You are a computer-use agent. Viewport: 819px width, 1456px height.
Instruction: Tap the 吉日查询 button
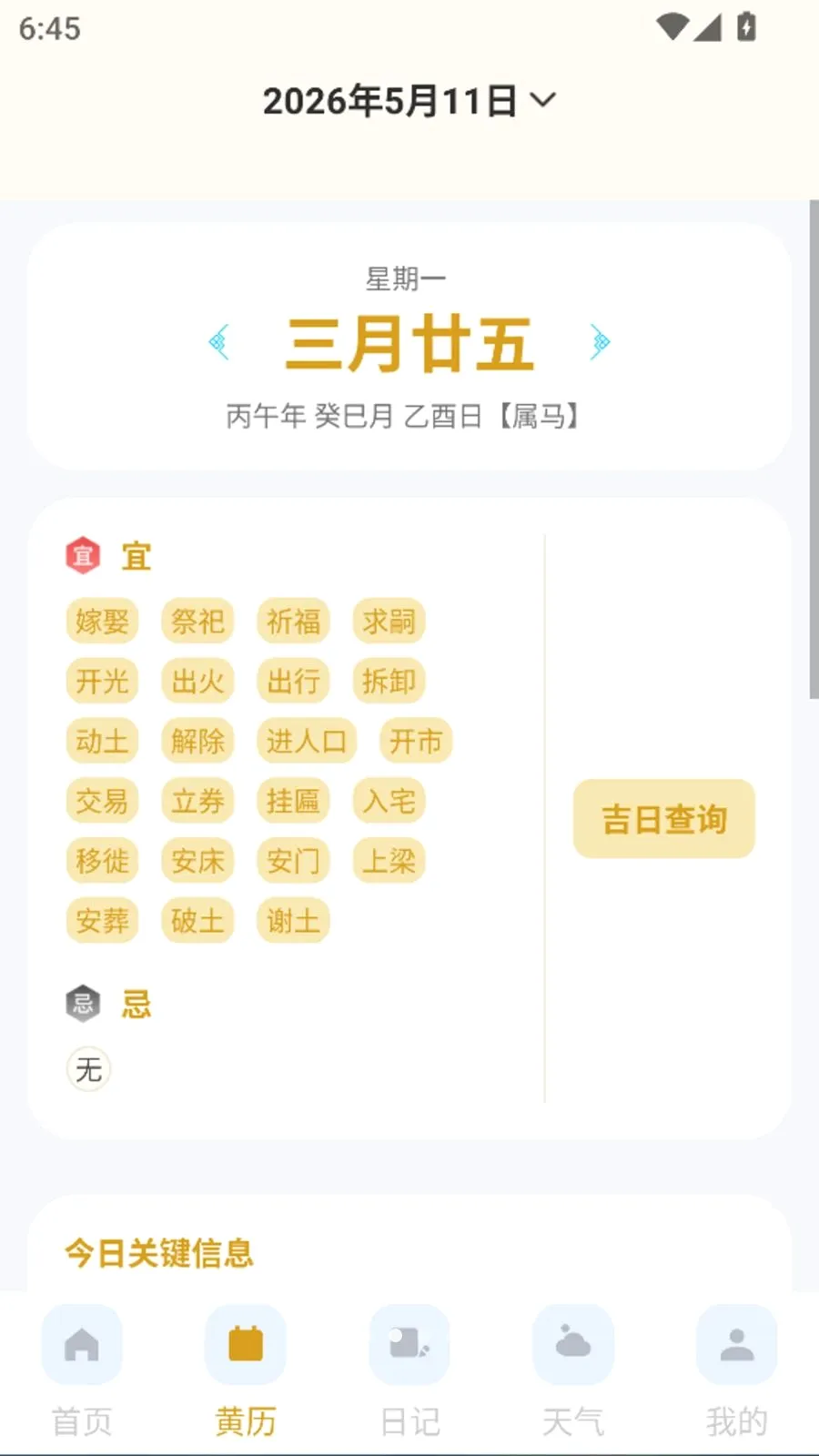pos(664,819)
